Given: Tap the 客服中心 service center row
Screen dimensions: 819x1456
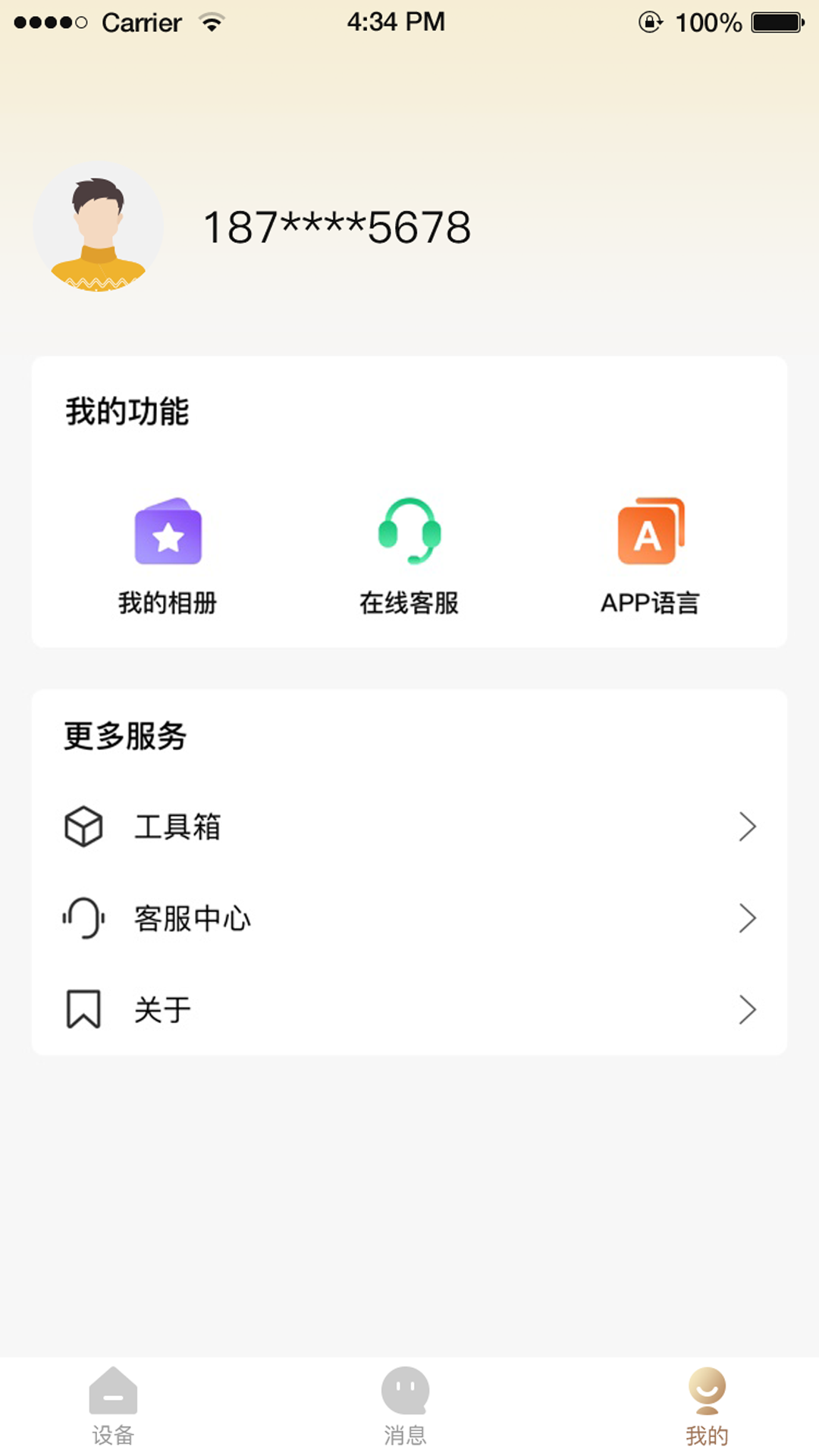Looking at the screenshot, I should [192, 918].
